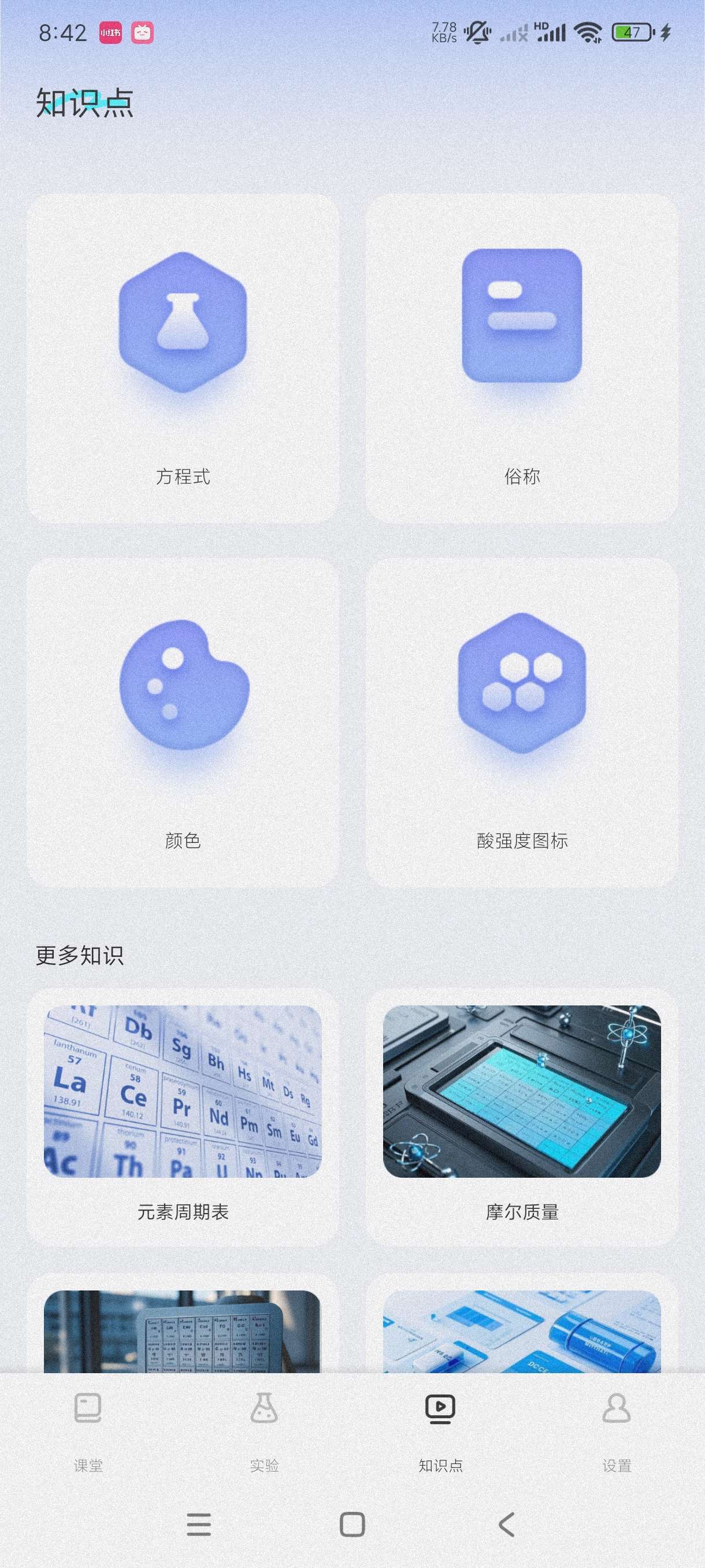The height and width of the screenshot is (1568, 705).
Task: Tap the 知识点 tab
Action: (x=440, y=1430)
